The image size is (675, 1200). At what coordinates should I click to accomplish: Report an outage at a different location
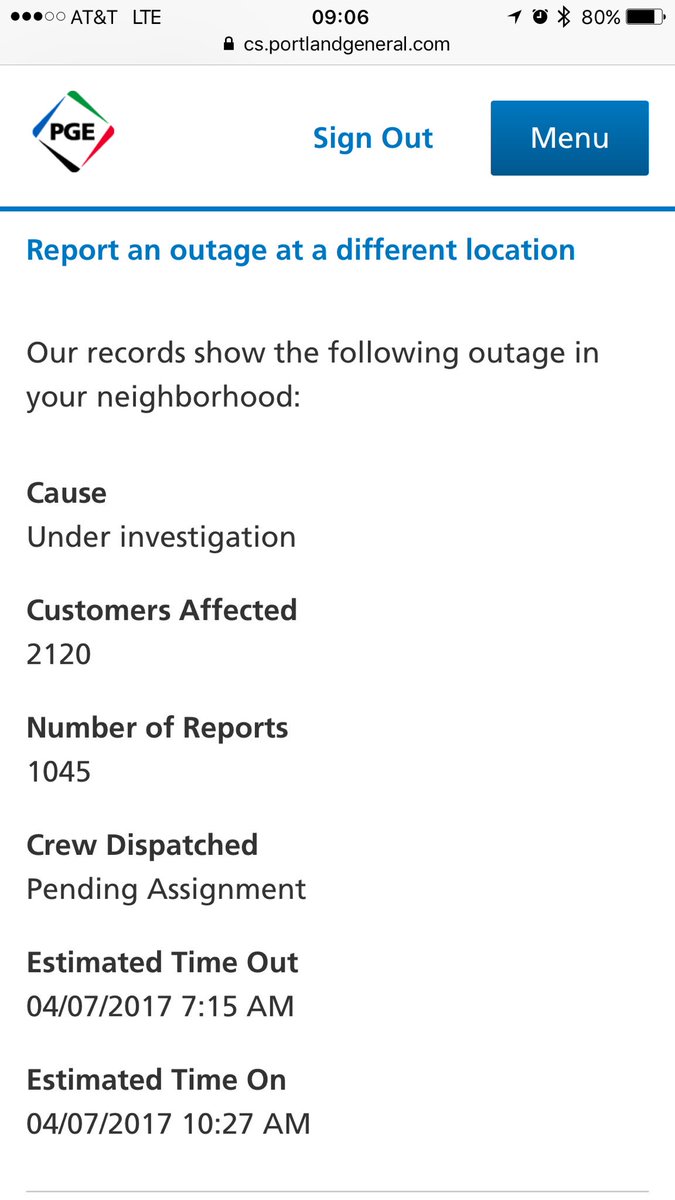[x=300, y=249]
